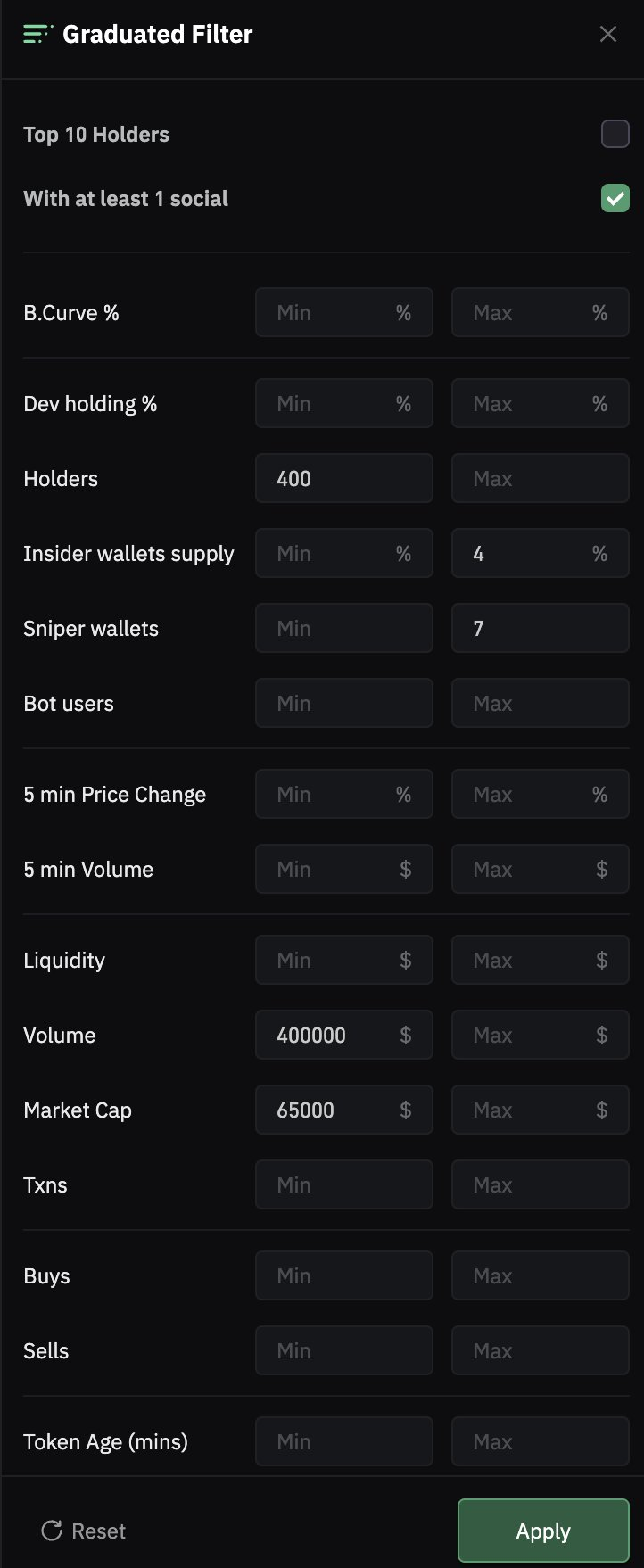This screenshot has height=1568, width=644.
Task: Dismiss the Graduated Filter panel via X icon
Action: pyautogui.click(x=608, y=34)
